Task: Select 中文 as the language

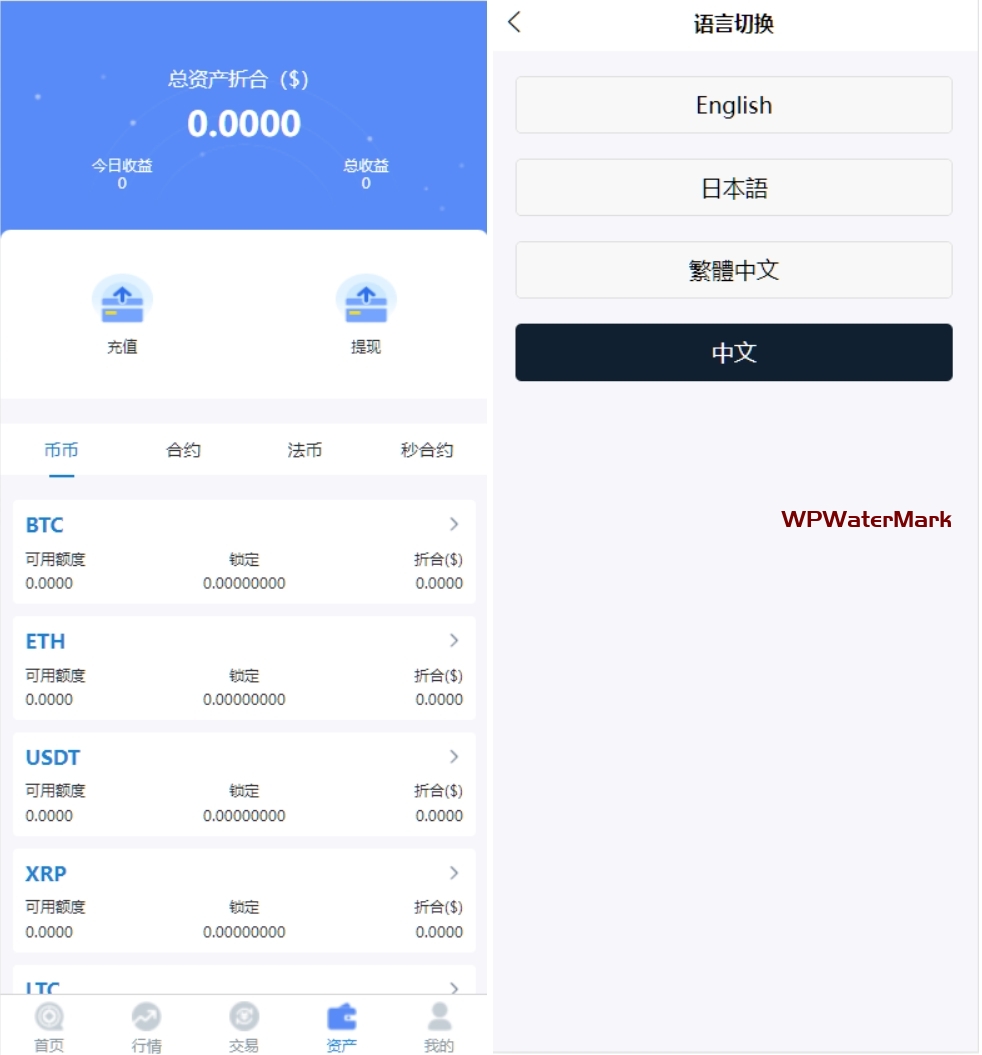Action: coord(733,352)
